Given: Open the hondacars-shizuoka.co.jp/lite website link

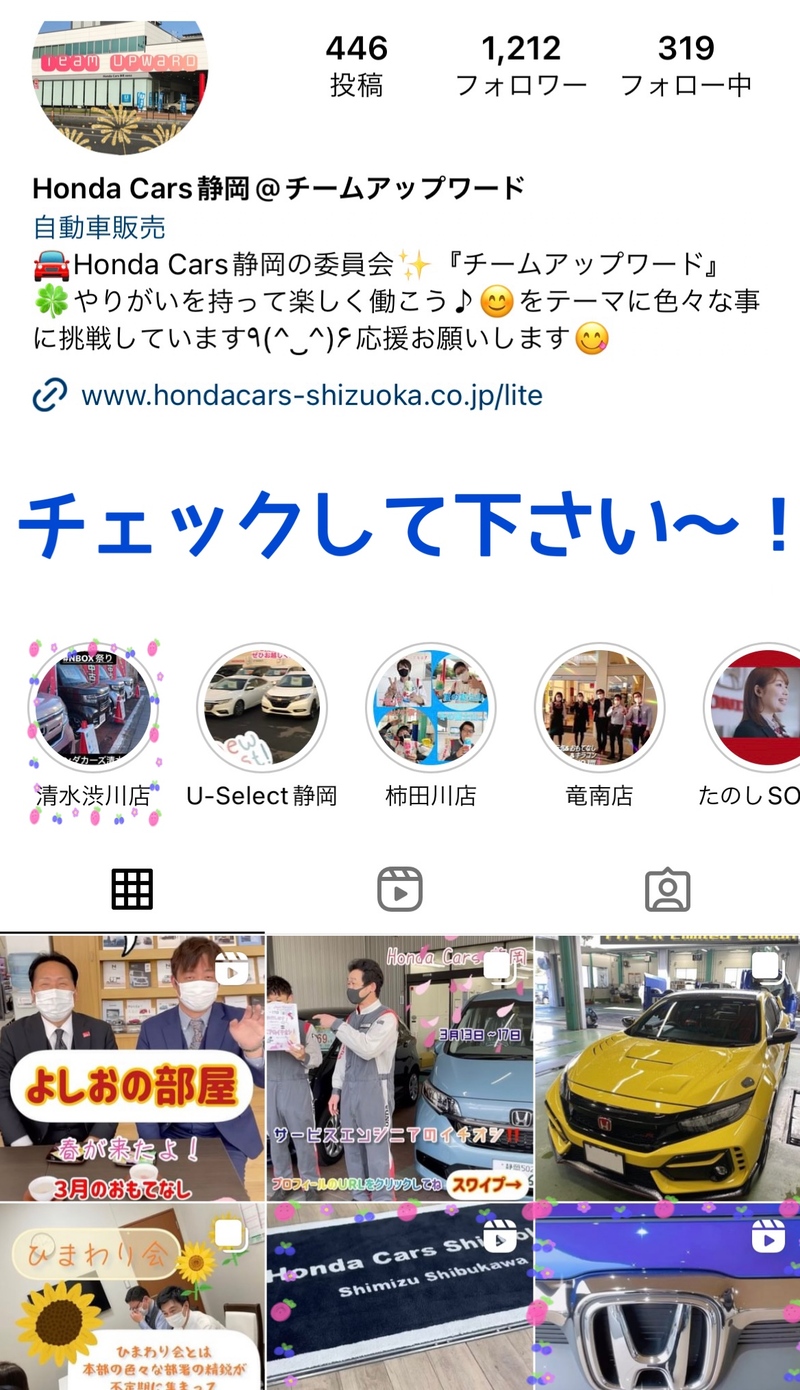Looking at the screenshot, I should click(311, 395).
